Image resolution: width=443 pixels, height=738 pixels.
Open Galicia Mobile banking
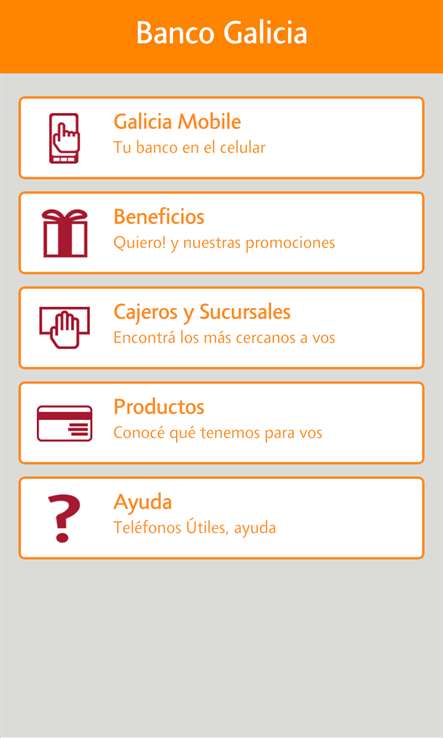point(221,138)
